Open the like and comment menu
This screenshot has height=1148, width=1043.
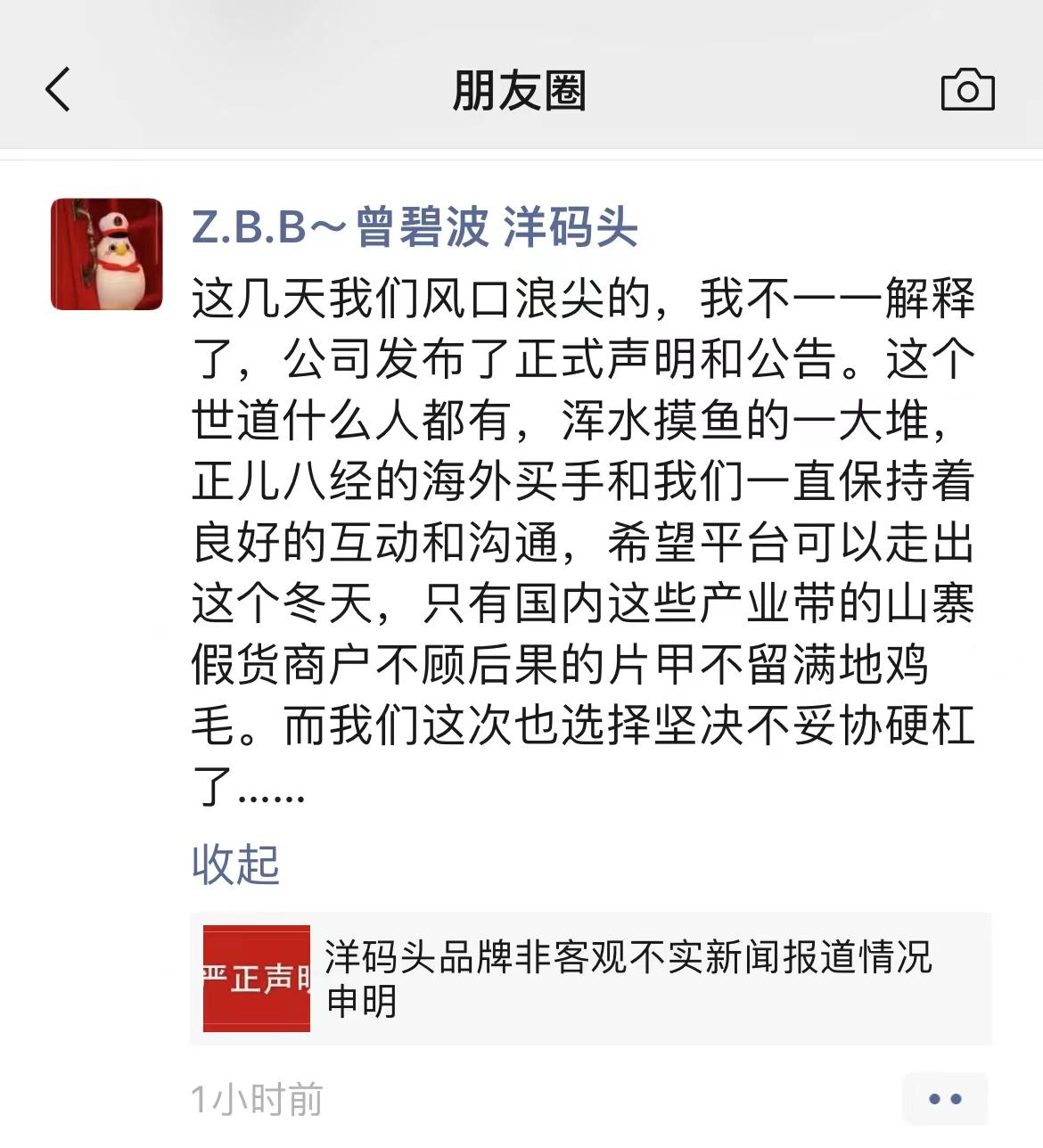945,1099
